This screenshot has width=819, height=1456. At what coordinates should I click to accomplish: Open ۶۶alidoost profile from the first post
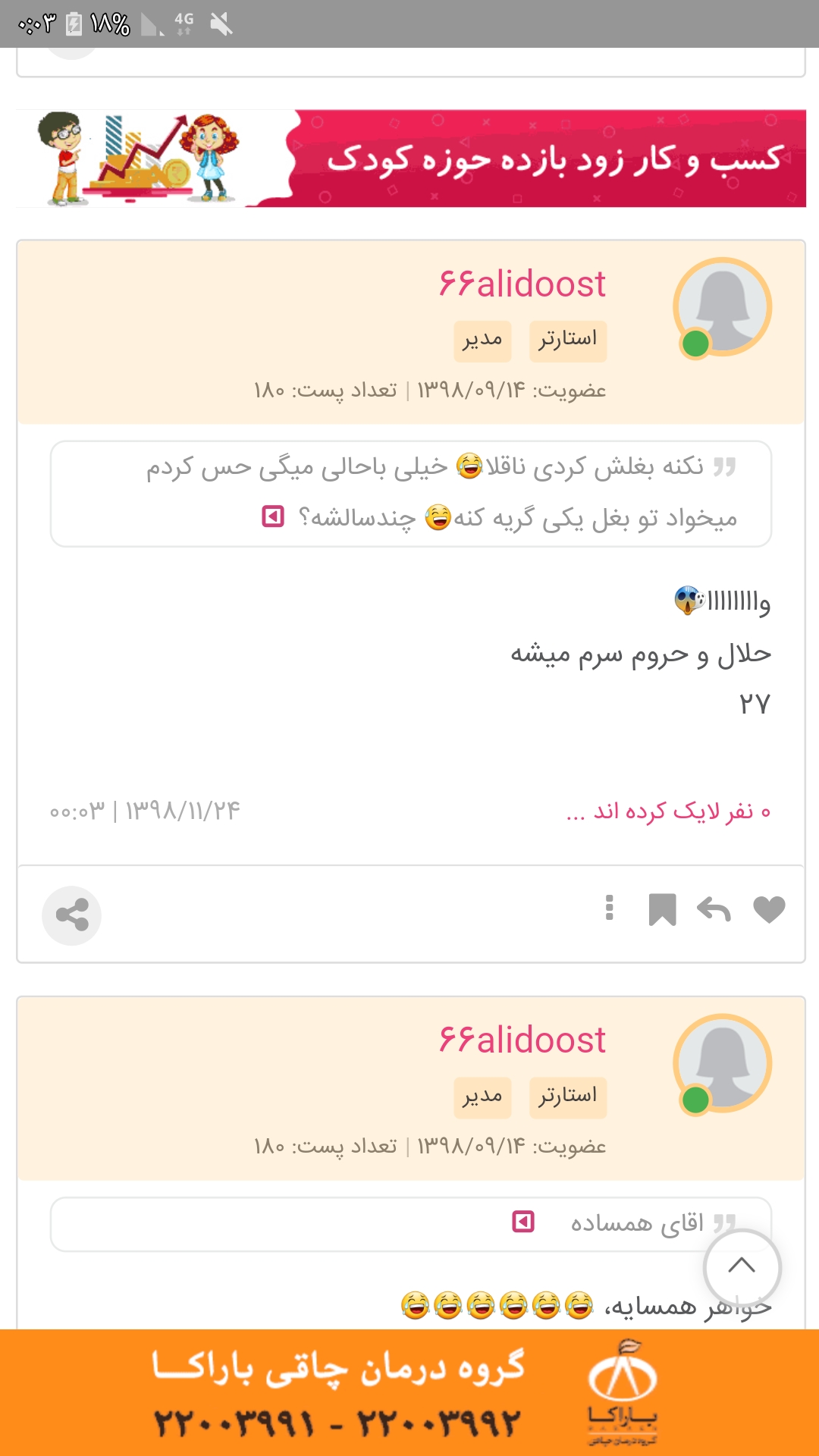(522, 284)
